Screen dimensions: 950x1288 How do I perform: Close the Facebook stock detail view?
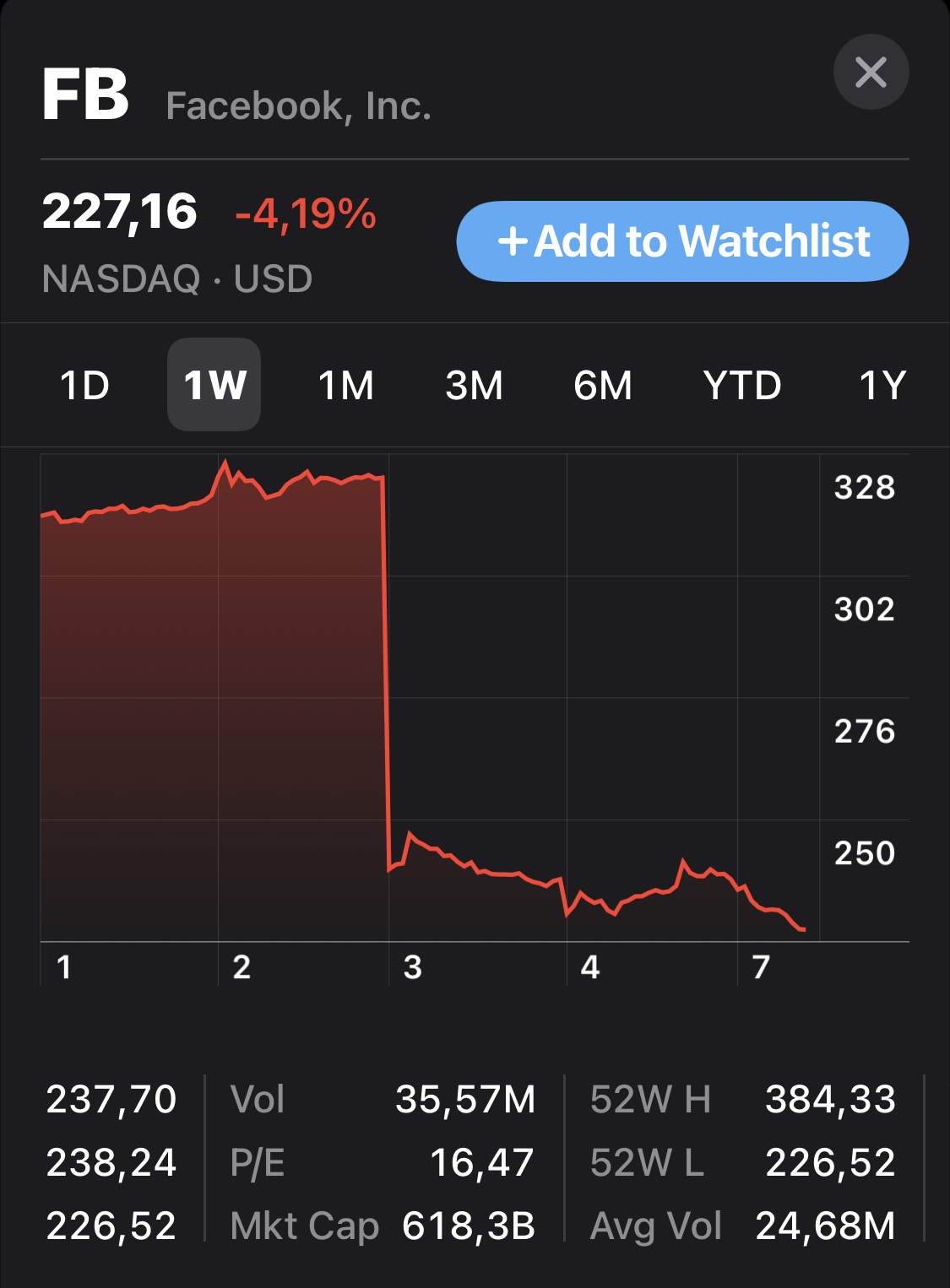871,72
